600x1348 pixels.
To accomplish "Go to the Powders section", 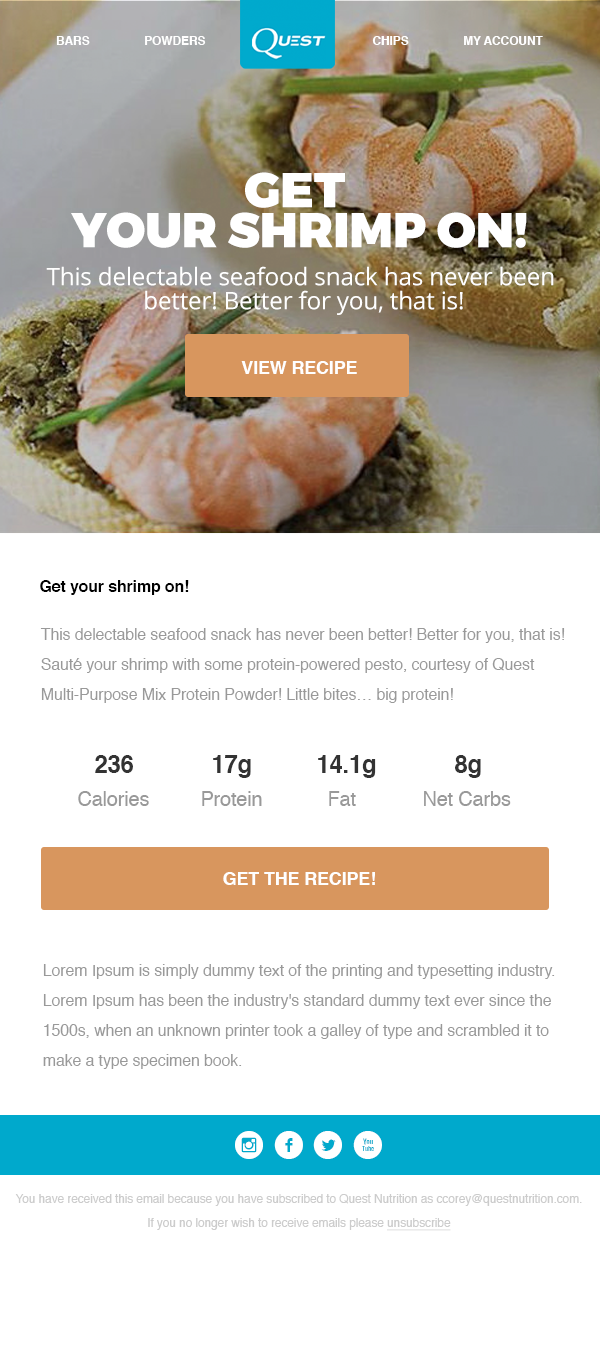I will pyautogui.click(x=174, y=41).
